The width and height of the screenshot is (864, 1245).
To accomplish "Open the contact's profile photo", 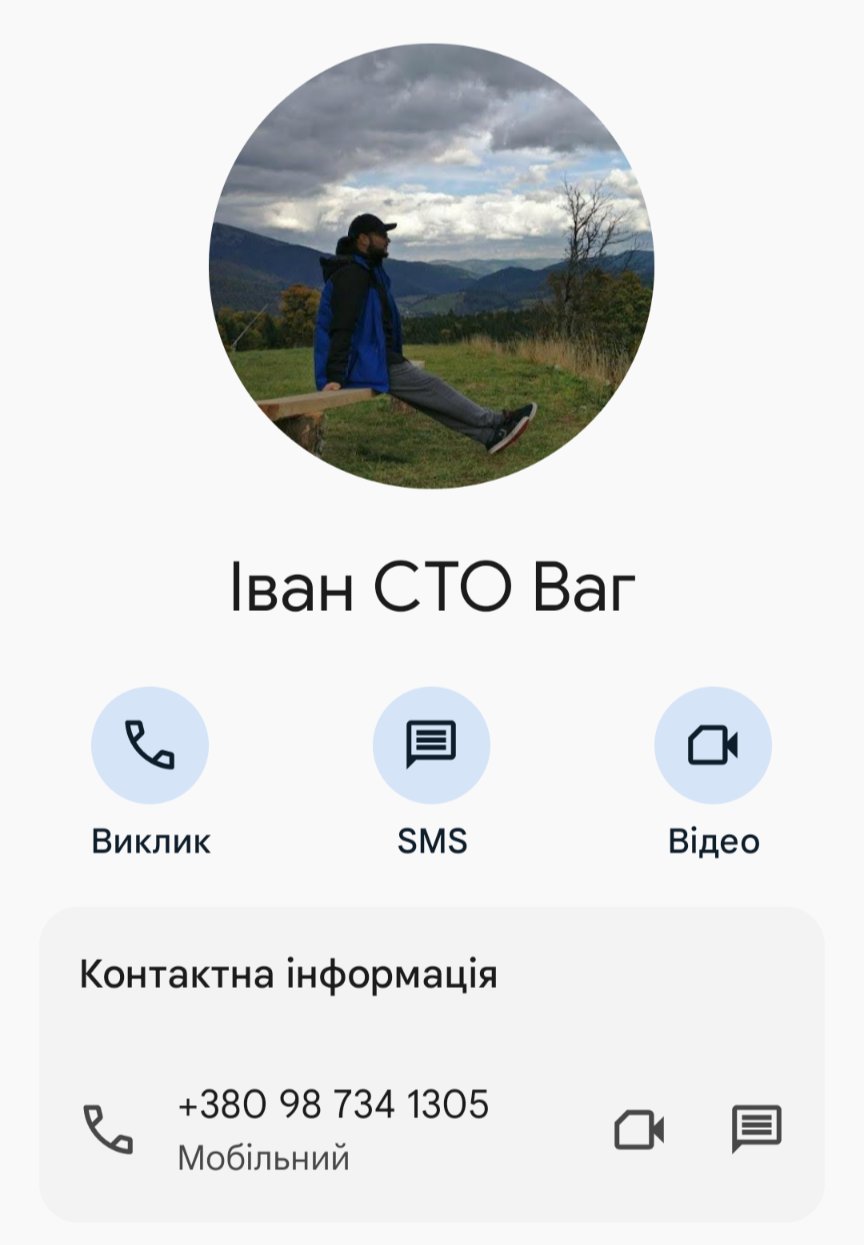I will click(431, 266).
